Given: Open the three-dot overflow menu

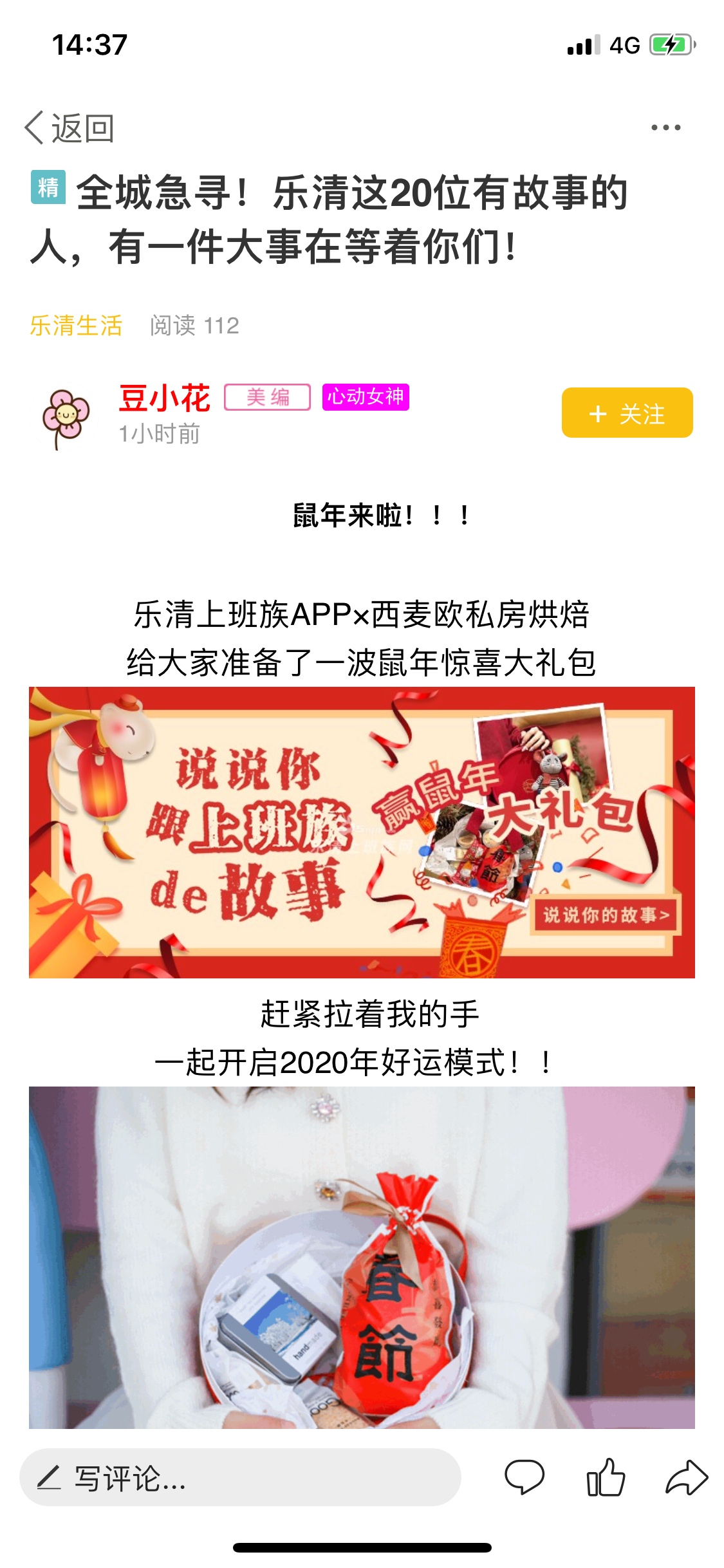Looking at the screenshot, I should tap(665, 127).
